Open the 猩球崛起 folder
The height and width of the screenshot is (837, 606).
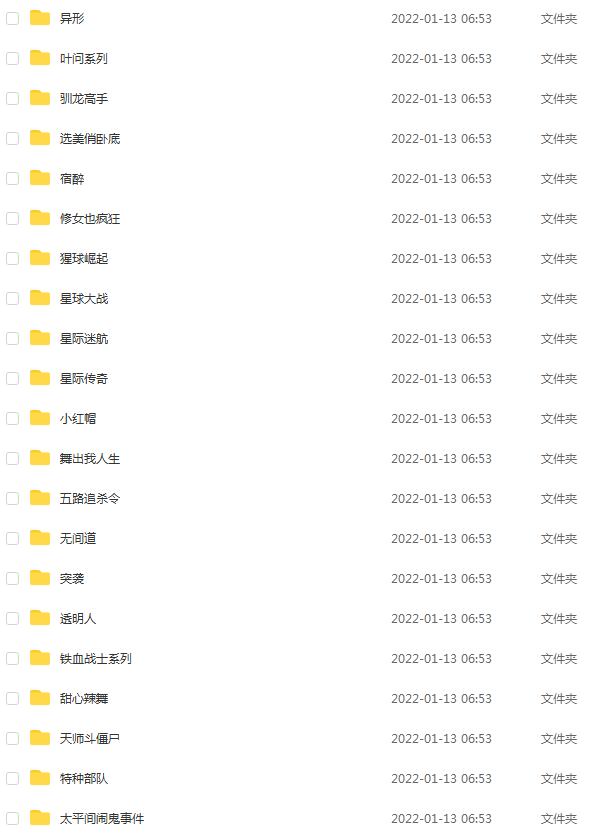tap(83, 258)
